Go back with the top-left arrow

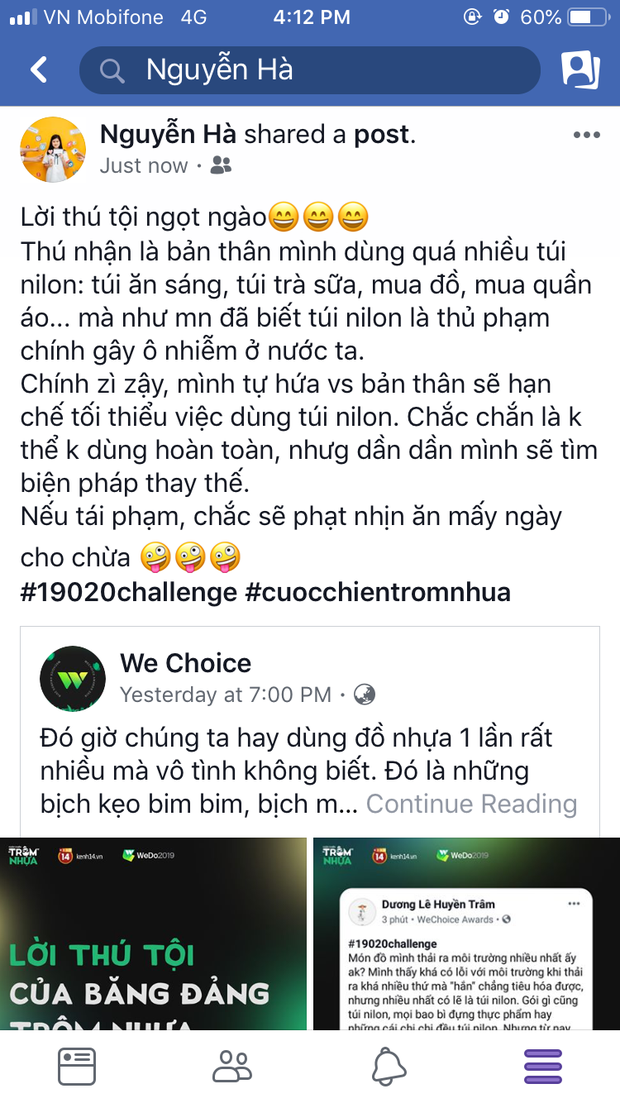coord(39,70)
